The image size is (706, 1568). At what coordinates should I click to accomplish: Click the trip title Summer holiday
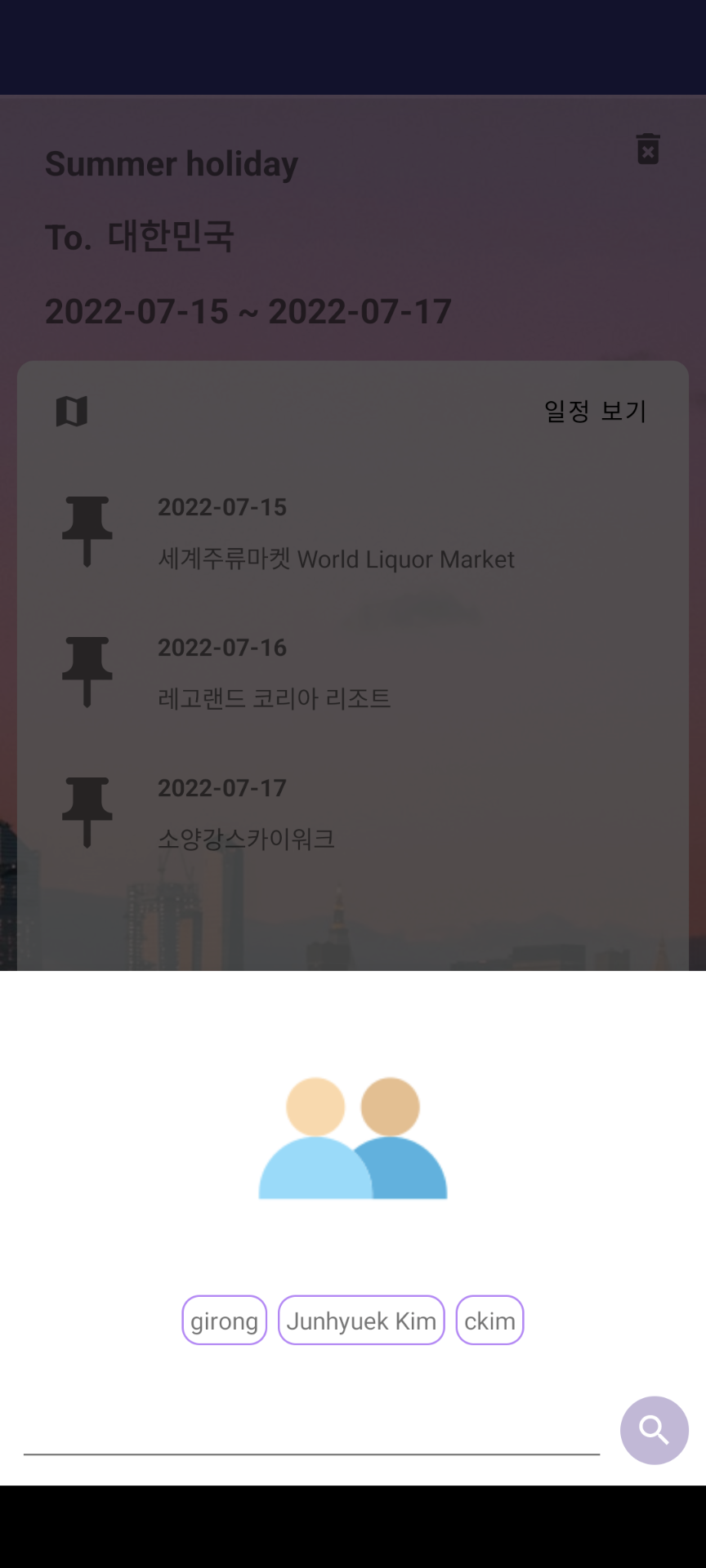pyautogui.click(x=172, y=163)
